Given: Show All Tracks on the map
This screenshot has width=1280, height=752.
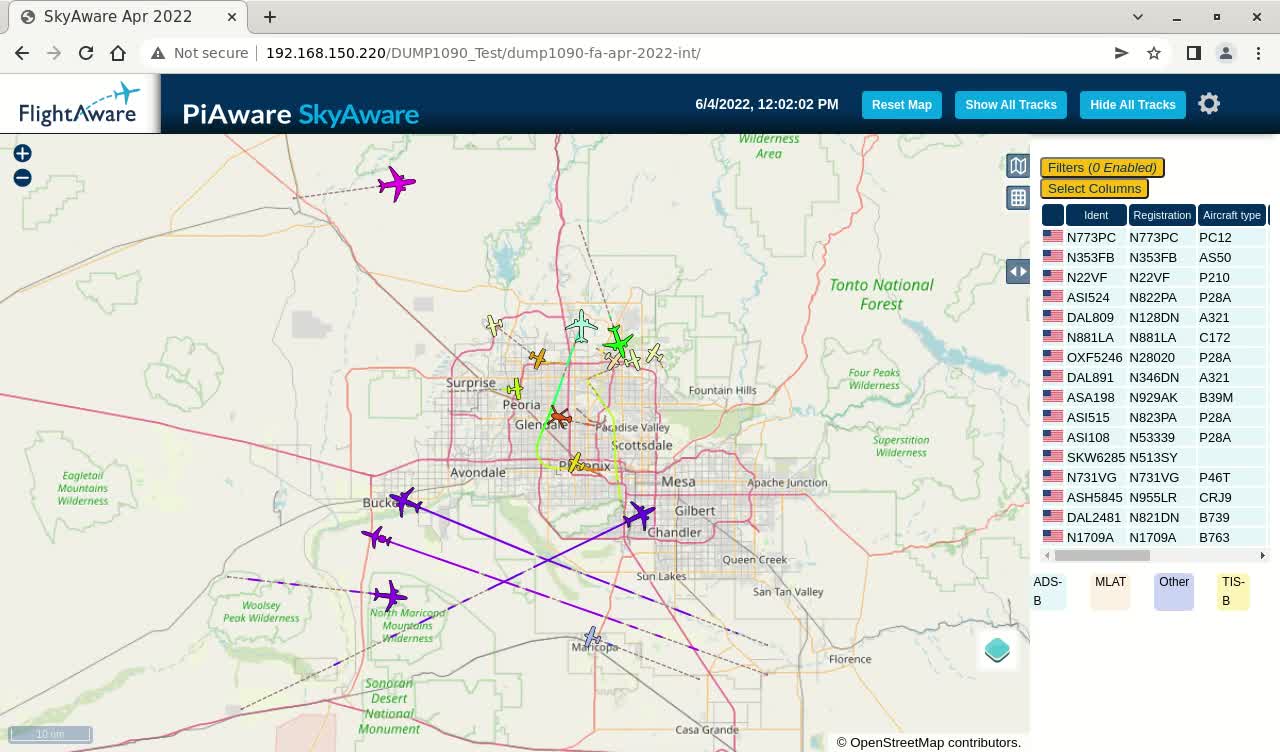Looking at the screenshot, I should [1010, 105].
